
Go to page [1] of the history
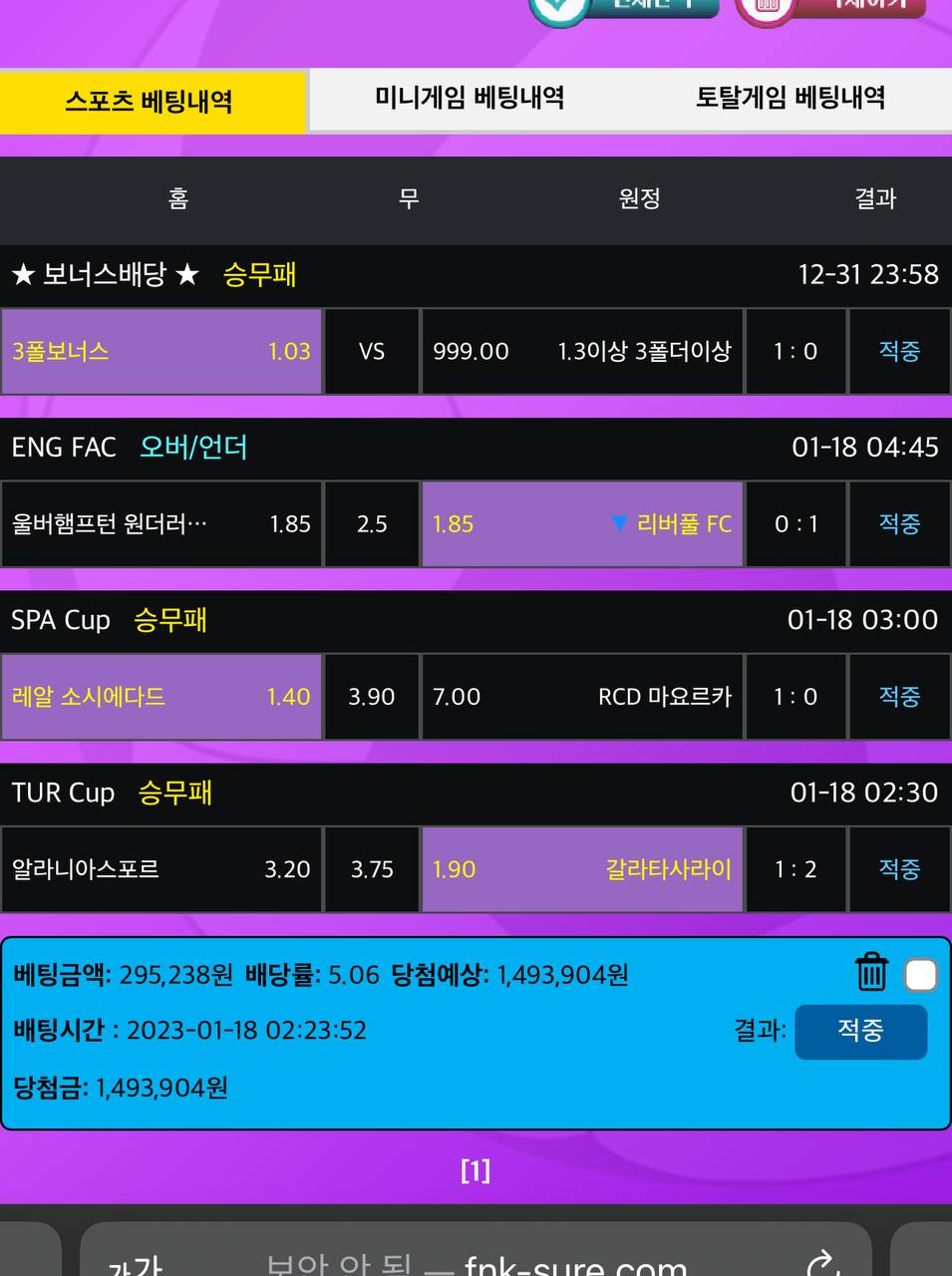coord(476,1170)
